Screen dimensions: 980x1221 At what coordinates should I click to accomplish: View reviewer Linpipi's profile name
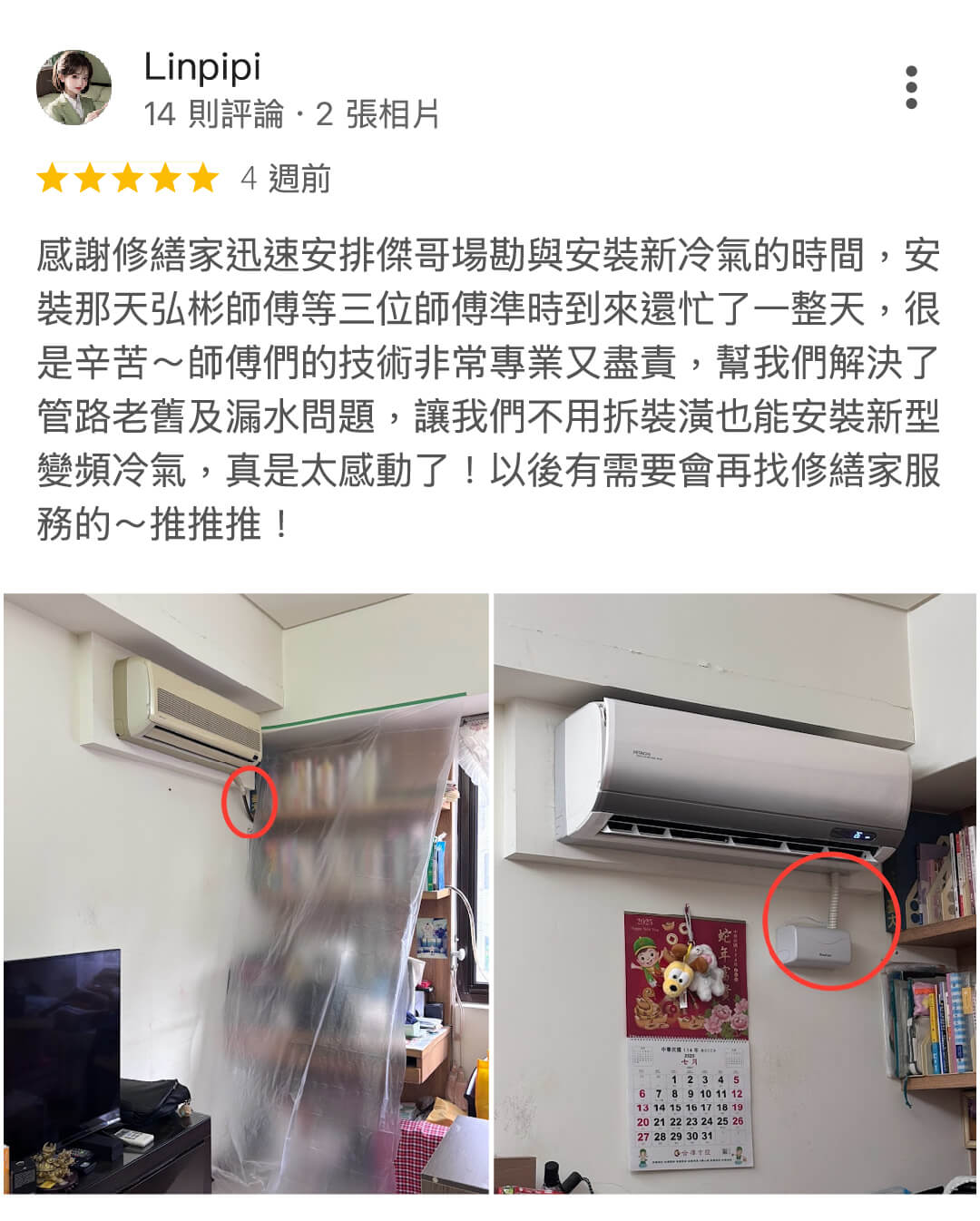point(202,66)
